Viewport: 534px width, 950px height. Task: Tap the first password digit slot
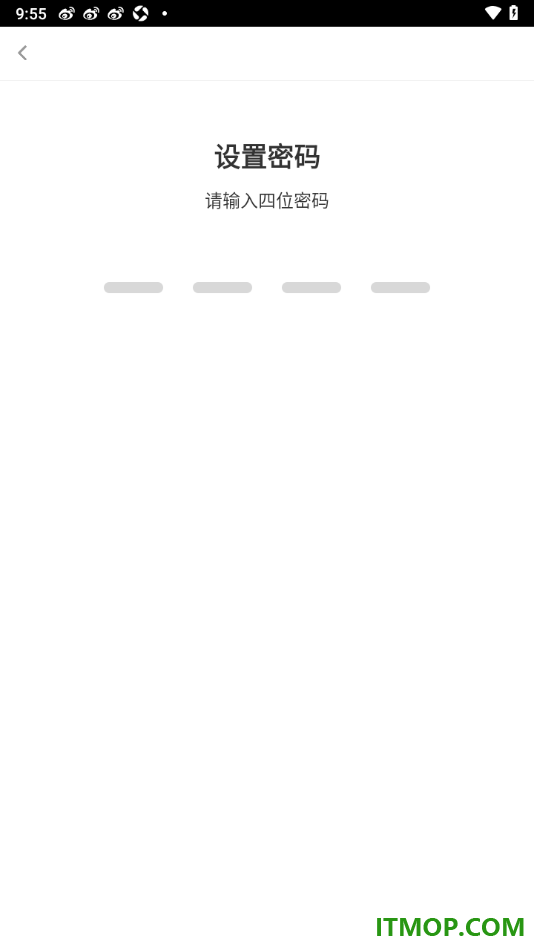point(133,287)
